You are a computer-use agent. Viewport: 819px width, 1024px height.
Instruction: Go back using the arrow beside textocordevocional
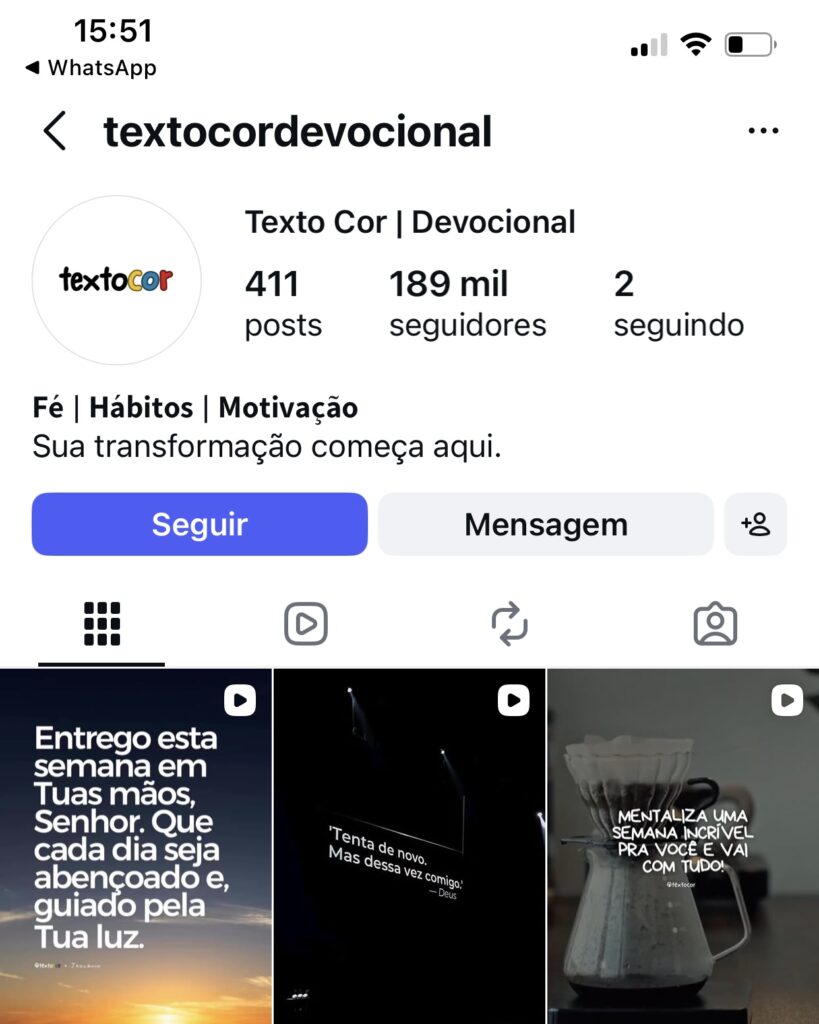coord(55,131)
